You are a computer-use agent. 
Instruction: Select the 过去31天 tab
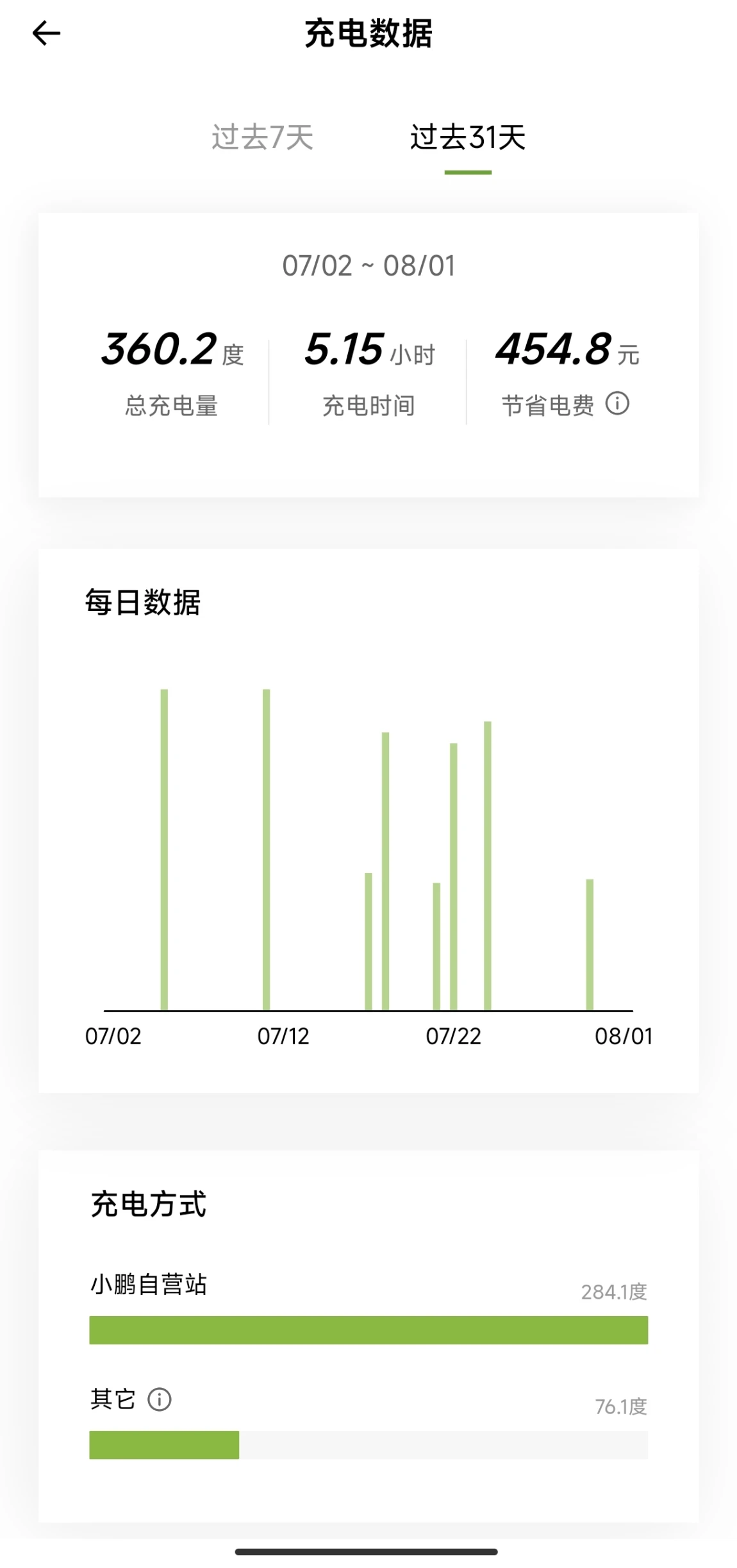click(468, 137)
